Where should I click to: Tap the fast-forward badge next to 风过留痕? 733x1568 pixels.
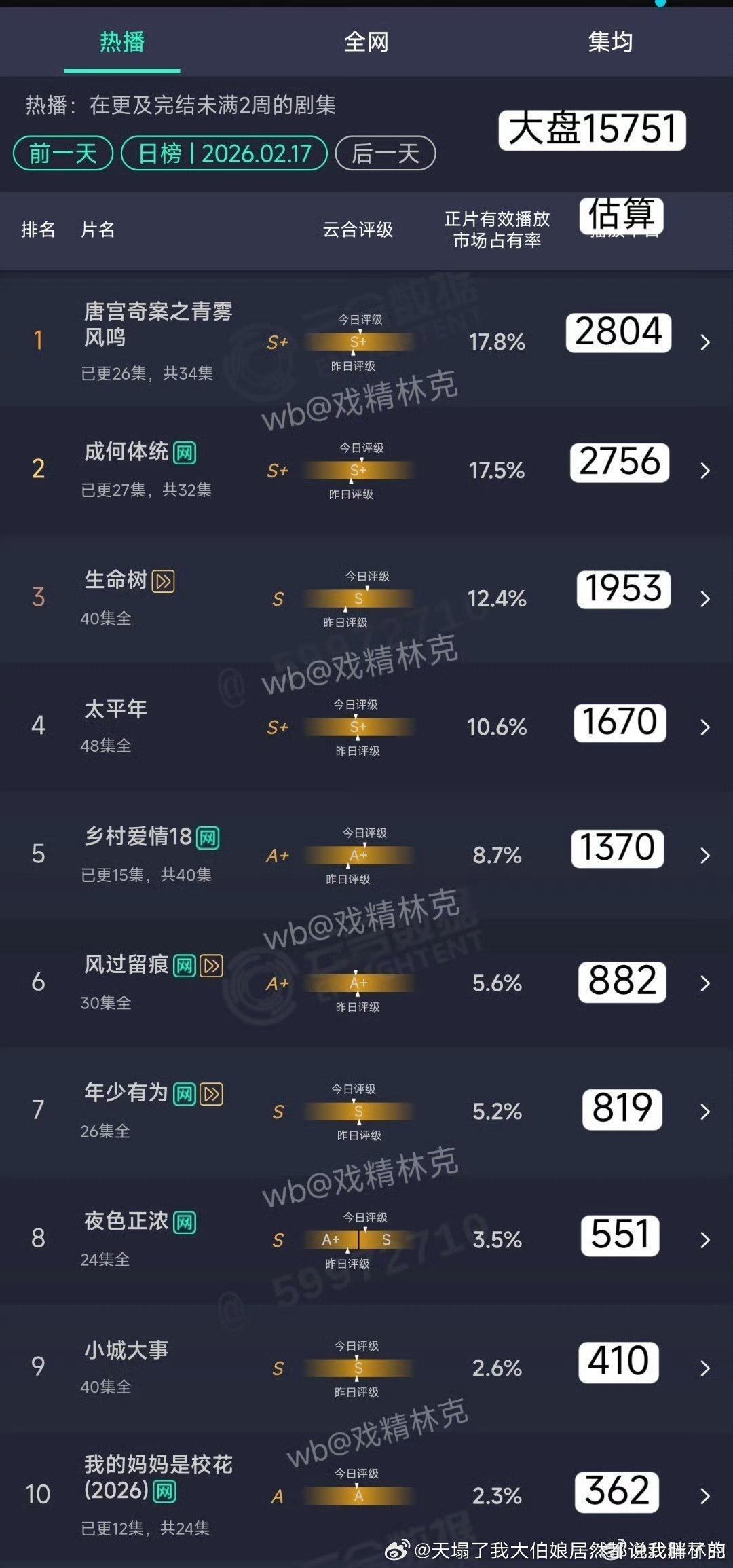[x=210, y=964]
